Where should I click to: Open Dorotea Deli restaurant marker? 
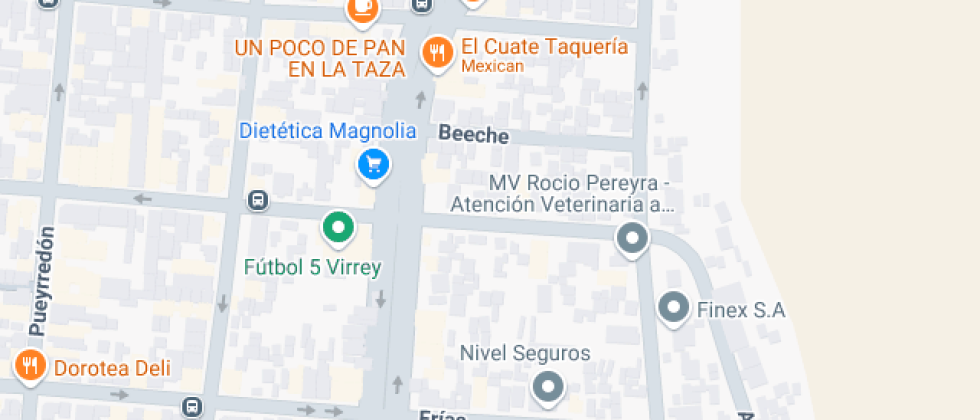coord(31,365)
